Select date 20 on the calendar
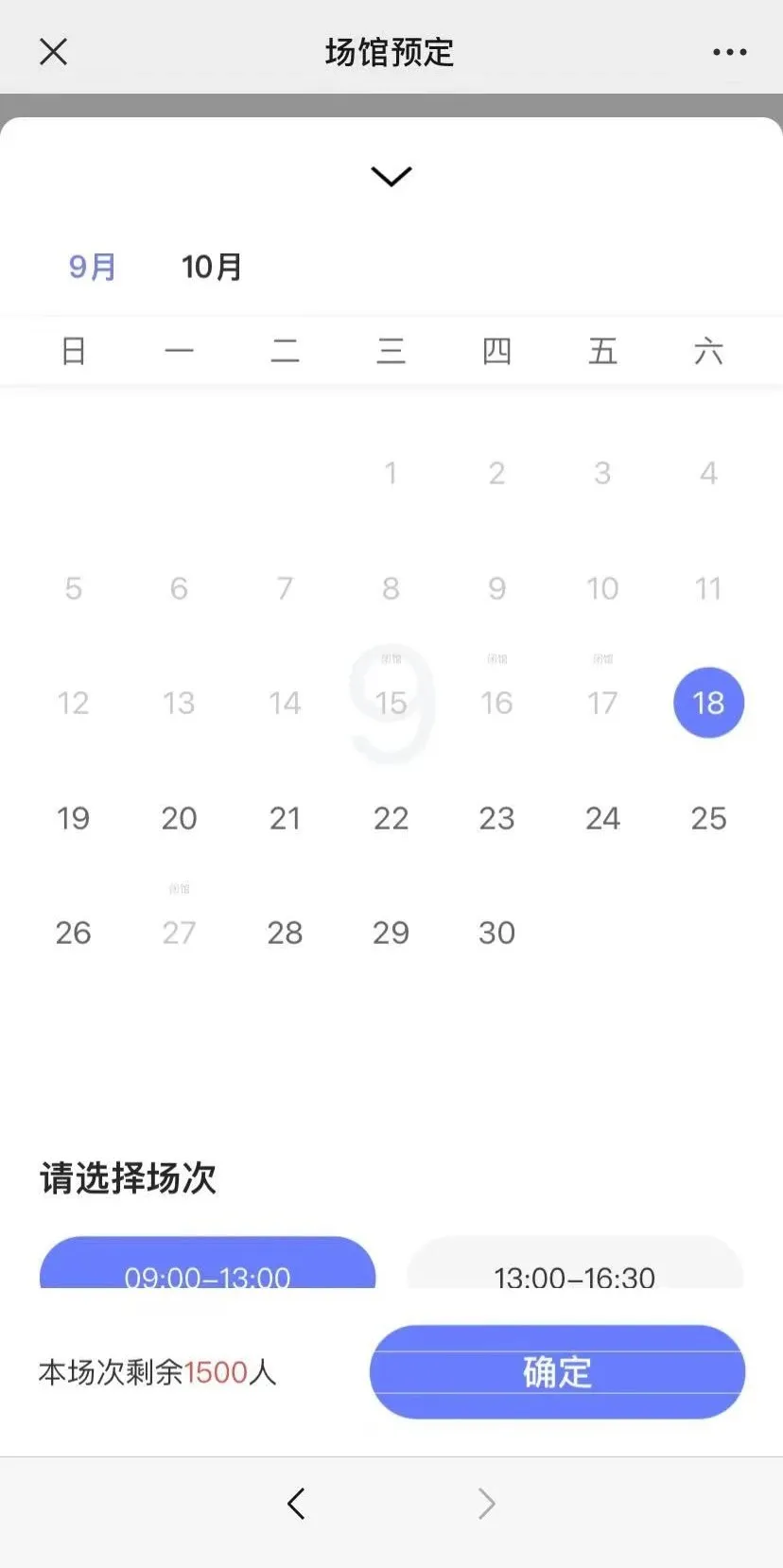 point(179,818)
